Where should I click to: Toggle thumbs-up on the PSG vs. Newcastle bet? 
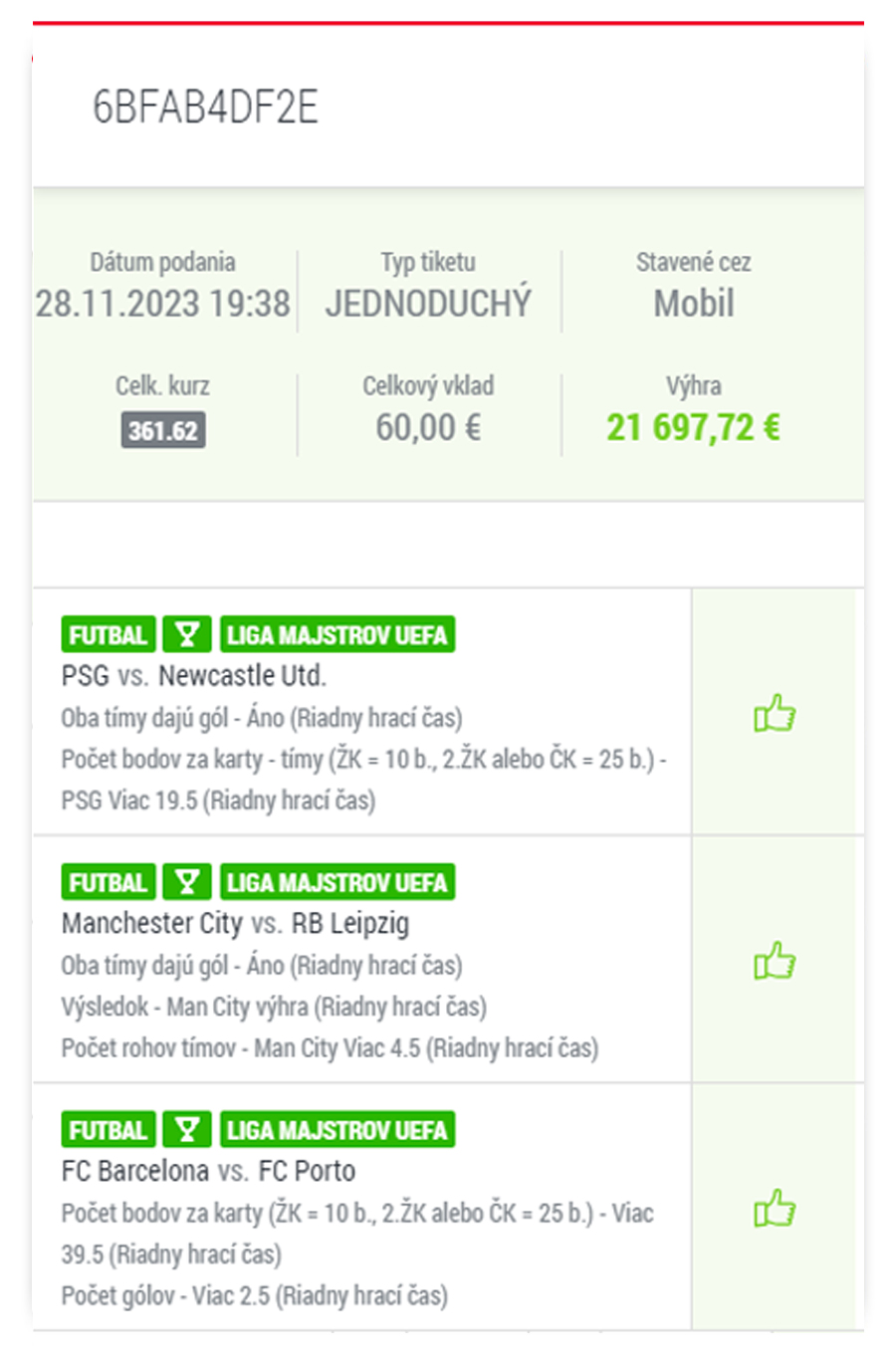point(776,713)
